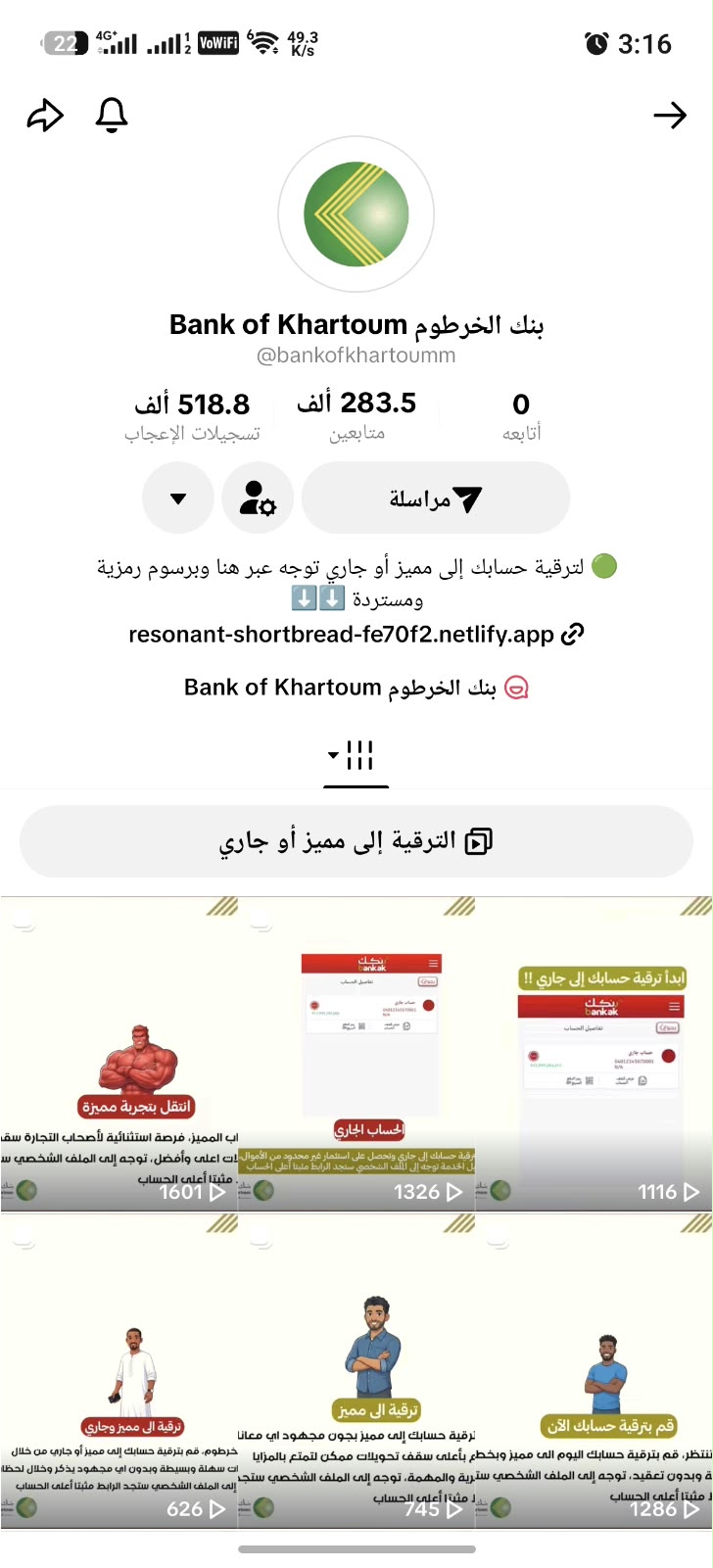The image size is (713, 1568).
Task: Tap the مراسلة message button
Action: 436,499
